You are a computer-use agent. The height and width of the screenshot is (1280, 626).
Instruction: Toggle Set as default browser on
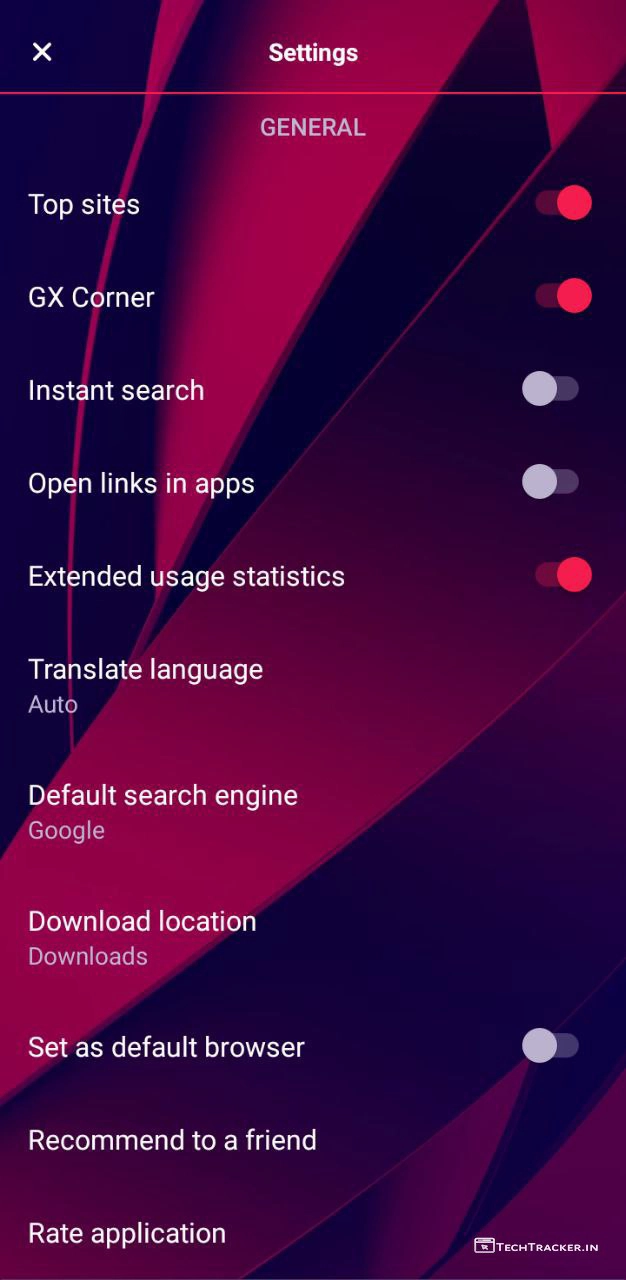click(551, 1046)
